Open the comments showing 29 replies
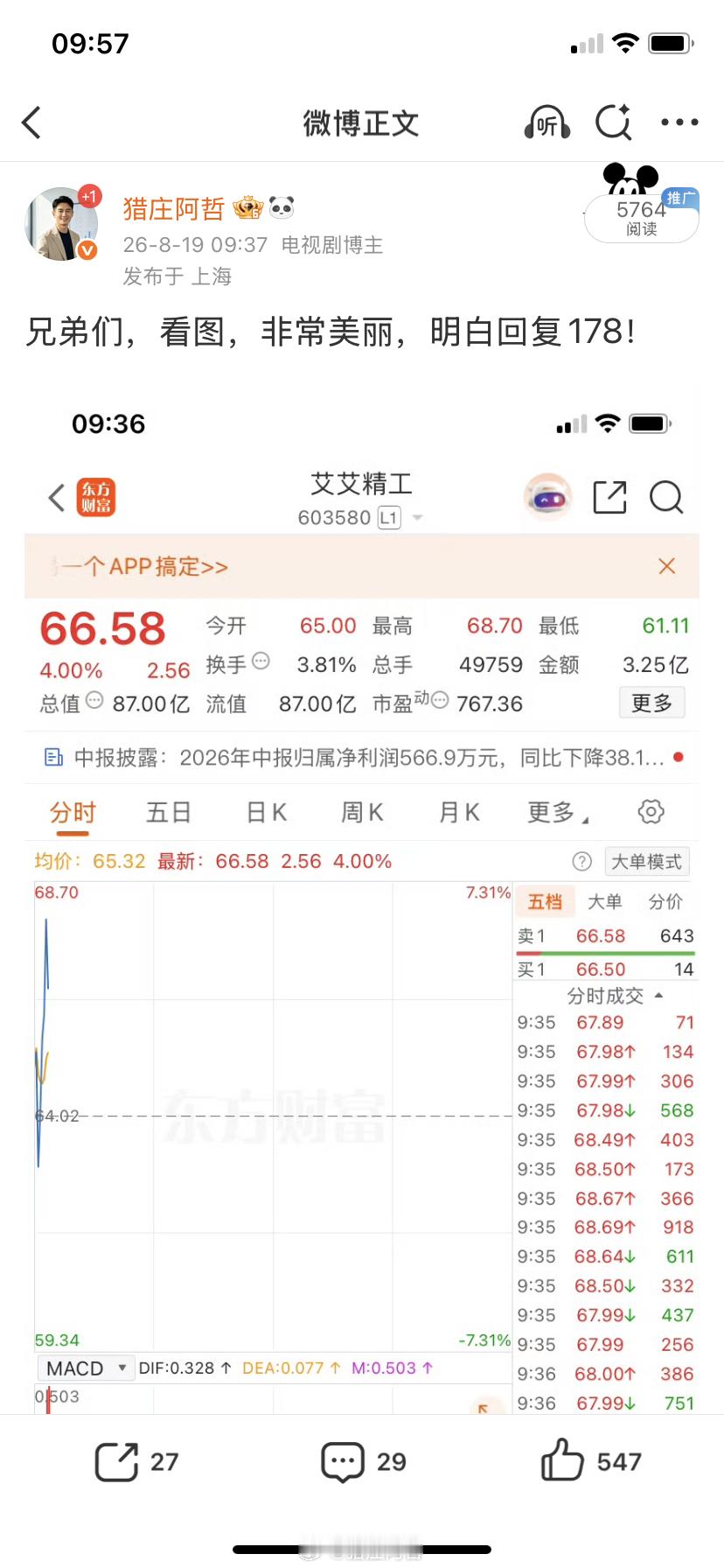This screenshot has width=724, height=1568. point(363,1461)
